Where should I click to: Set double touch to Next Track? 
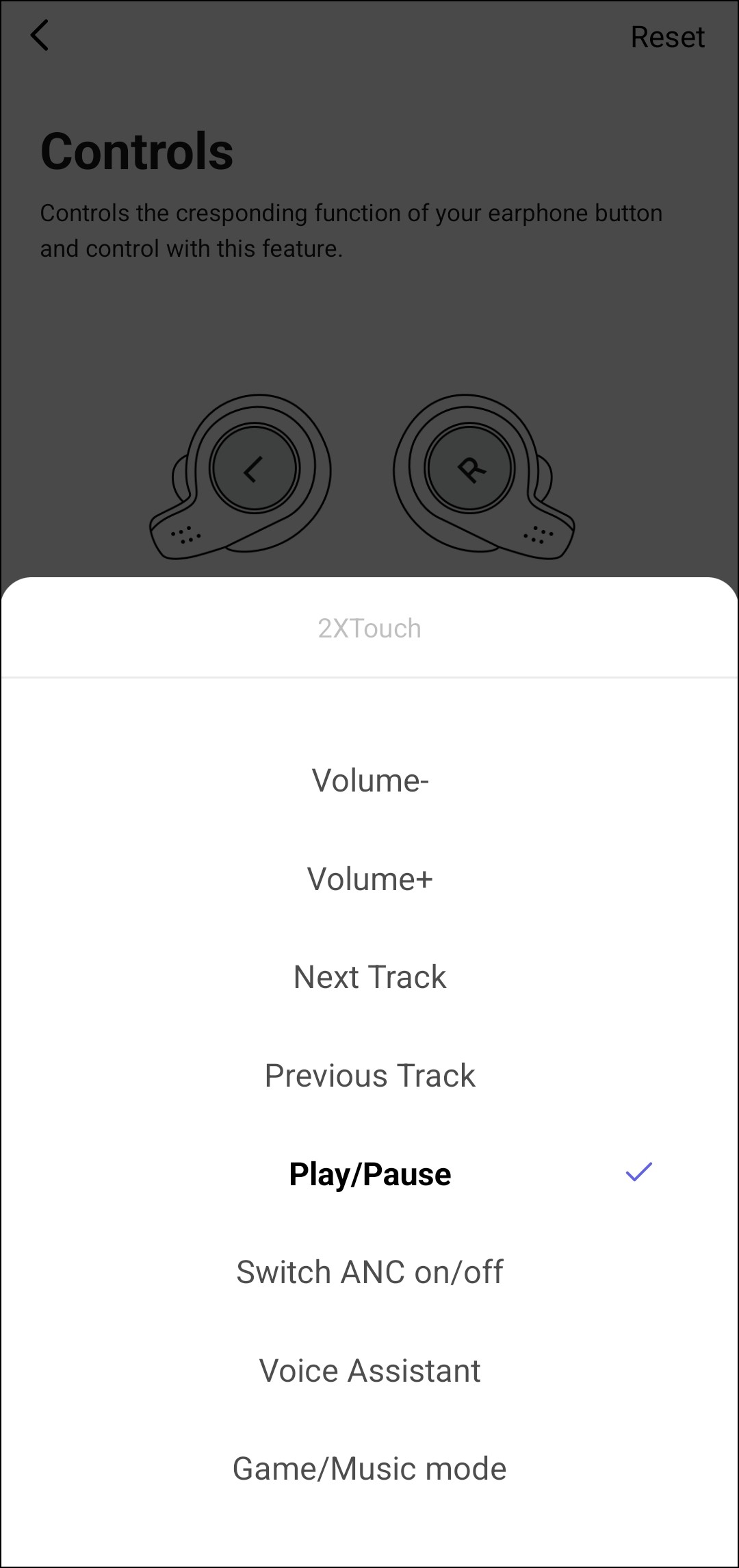point(369,977)
